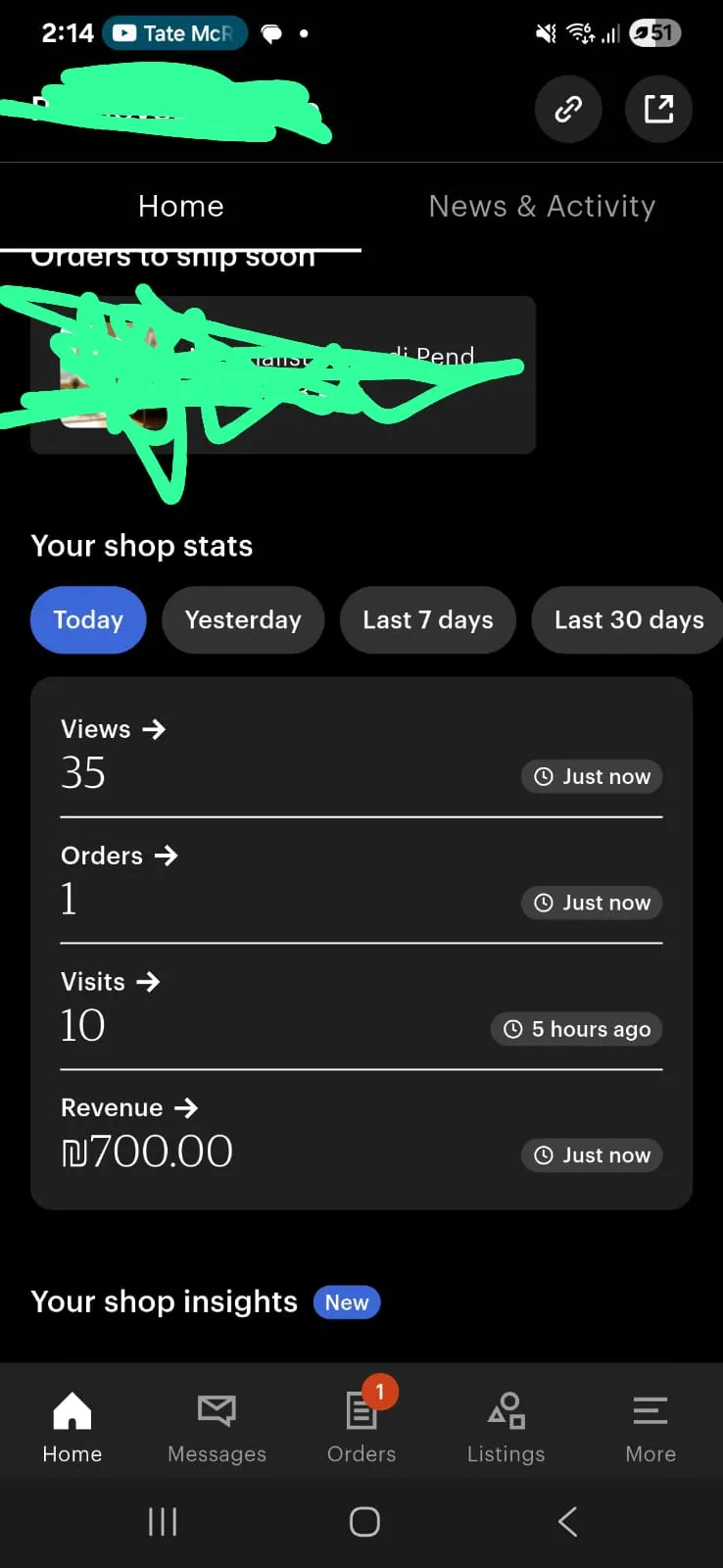This screenshot has width=723, height=1568.
Task: Switch to the News & Activity tab
Action: tap(542, 206)
